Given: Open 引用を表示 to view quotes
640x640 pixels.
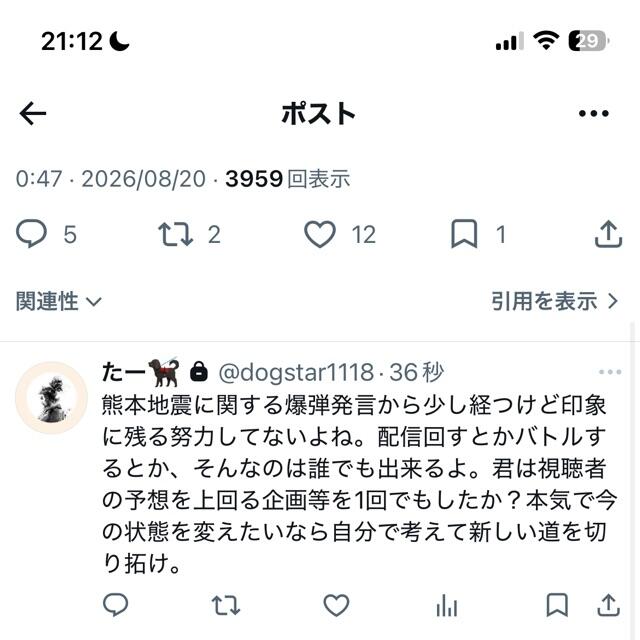Looking at the screenshot, I should pyautogui.click(x=554, y=301).
